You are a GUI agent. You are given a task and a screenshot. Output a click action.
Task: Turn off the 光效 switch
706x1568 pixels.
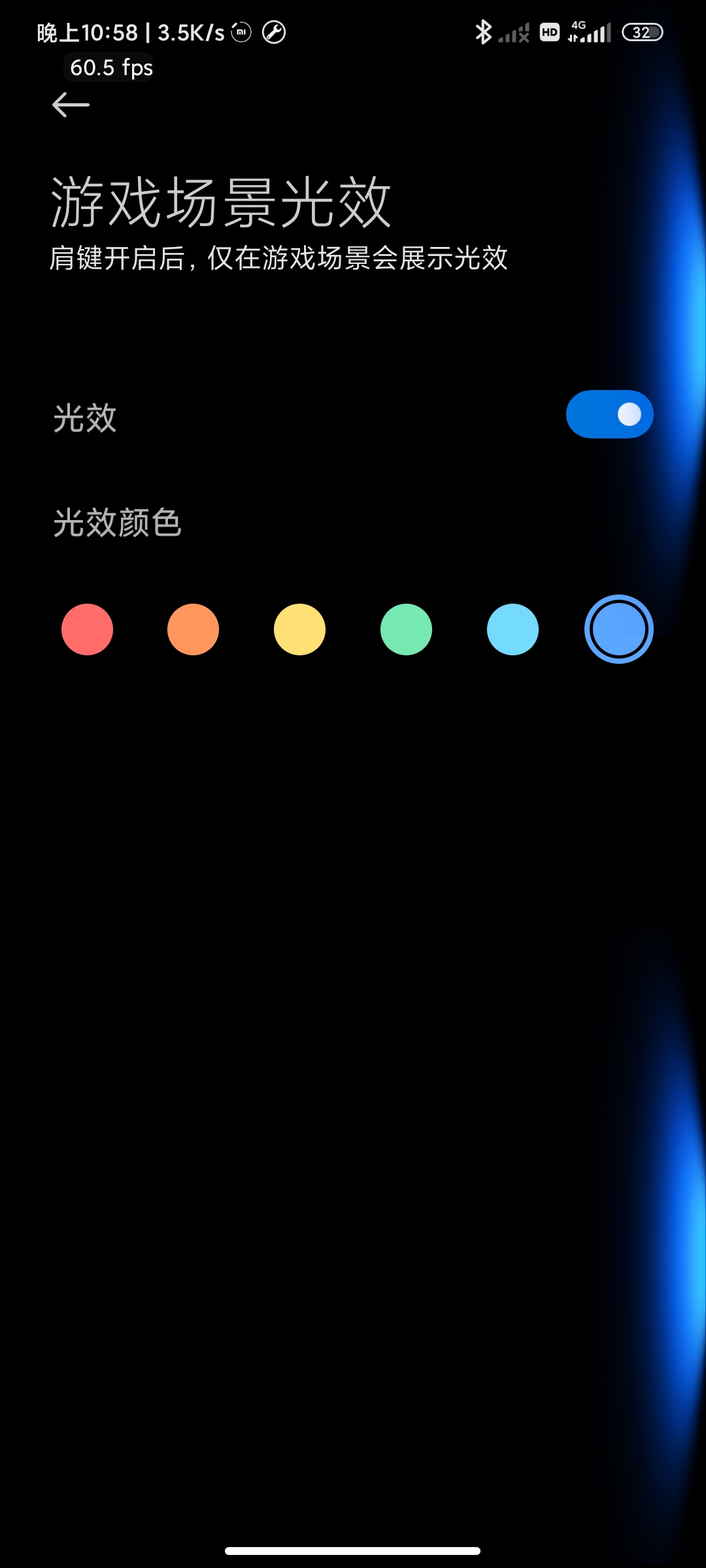click(609, 414)
